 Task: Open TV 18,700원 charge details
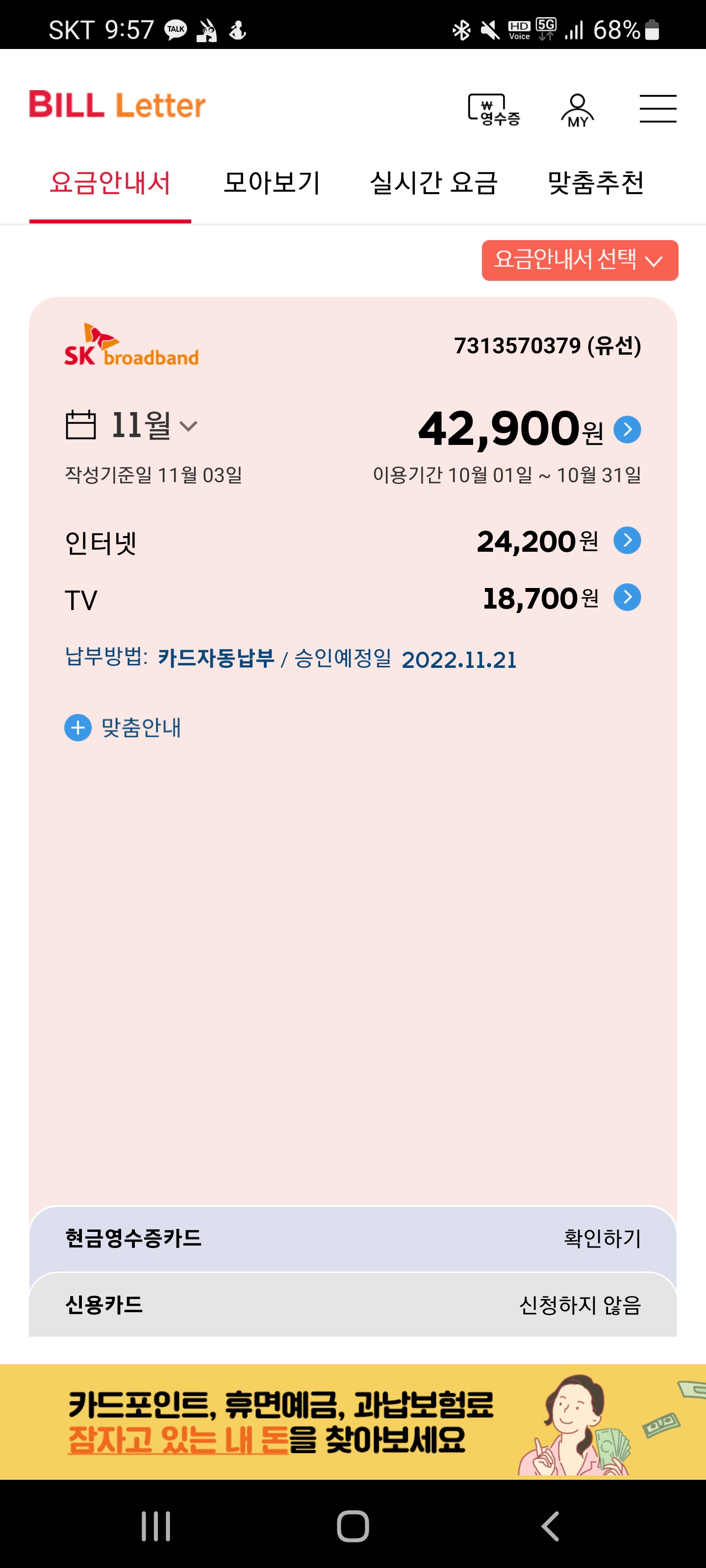pyautogui.click(x=627, y=597)
